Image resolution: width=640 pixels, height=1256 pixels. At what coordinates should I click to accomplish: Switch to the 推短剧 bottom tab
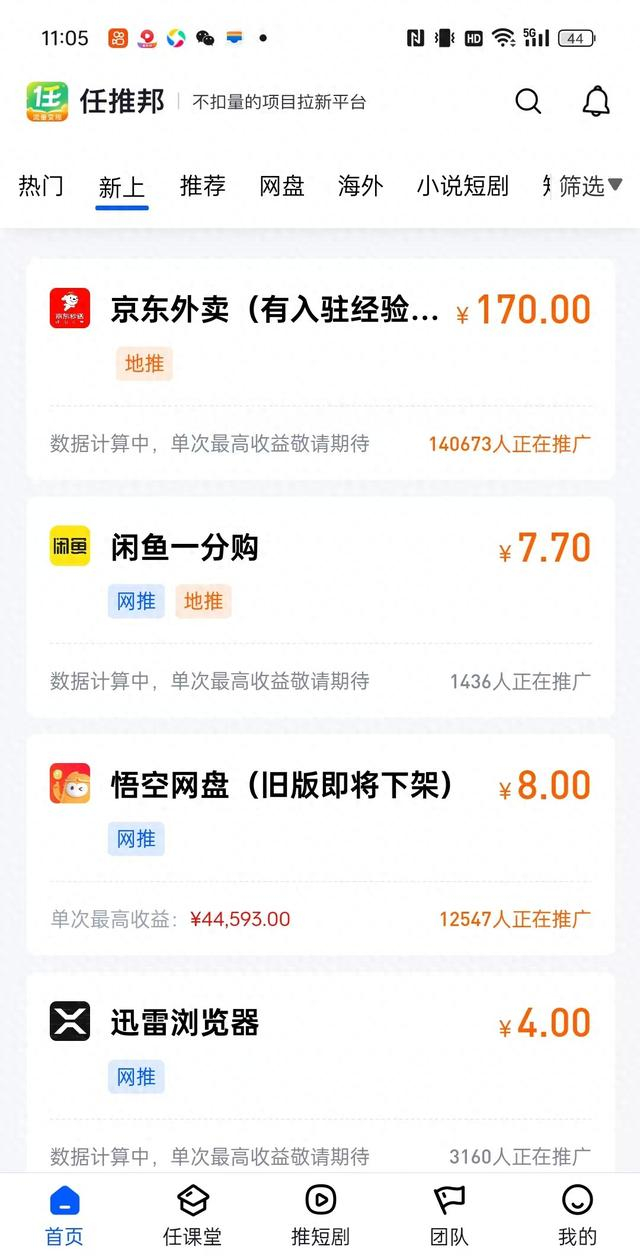pos(320,1214)
